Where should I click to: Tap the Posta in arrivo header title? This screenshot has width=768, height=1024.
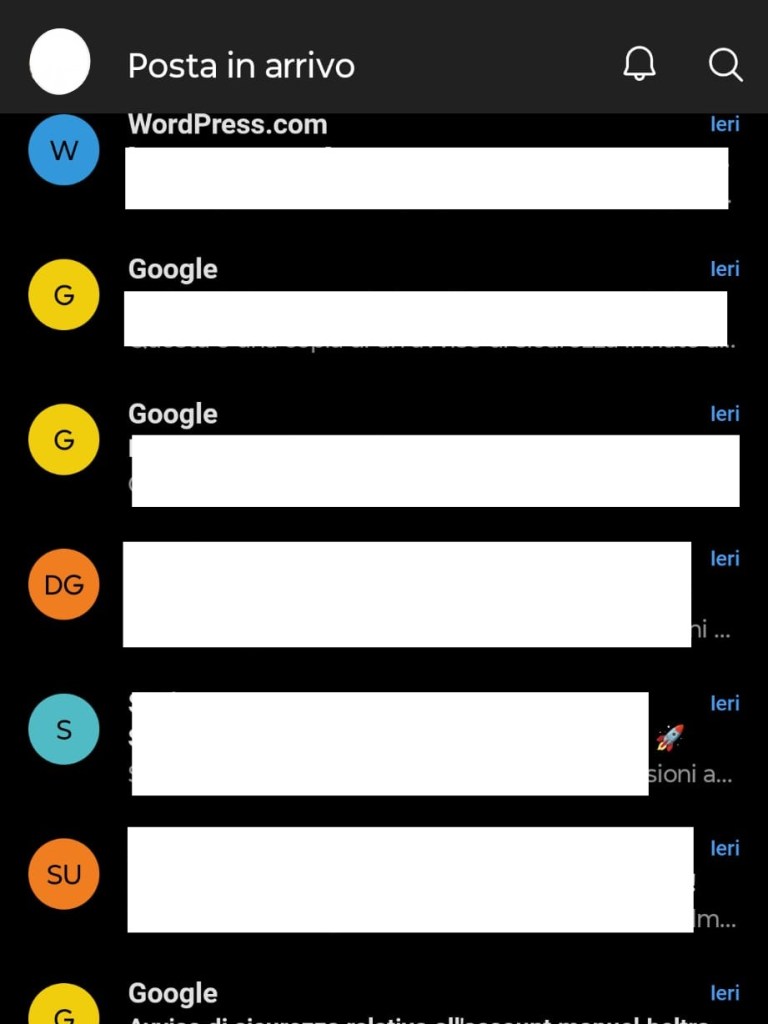pos(240,65)
